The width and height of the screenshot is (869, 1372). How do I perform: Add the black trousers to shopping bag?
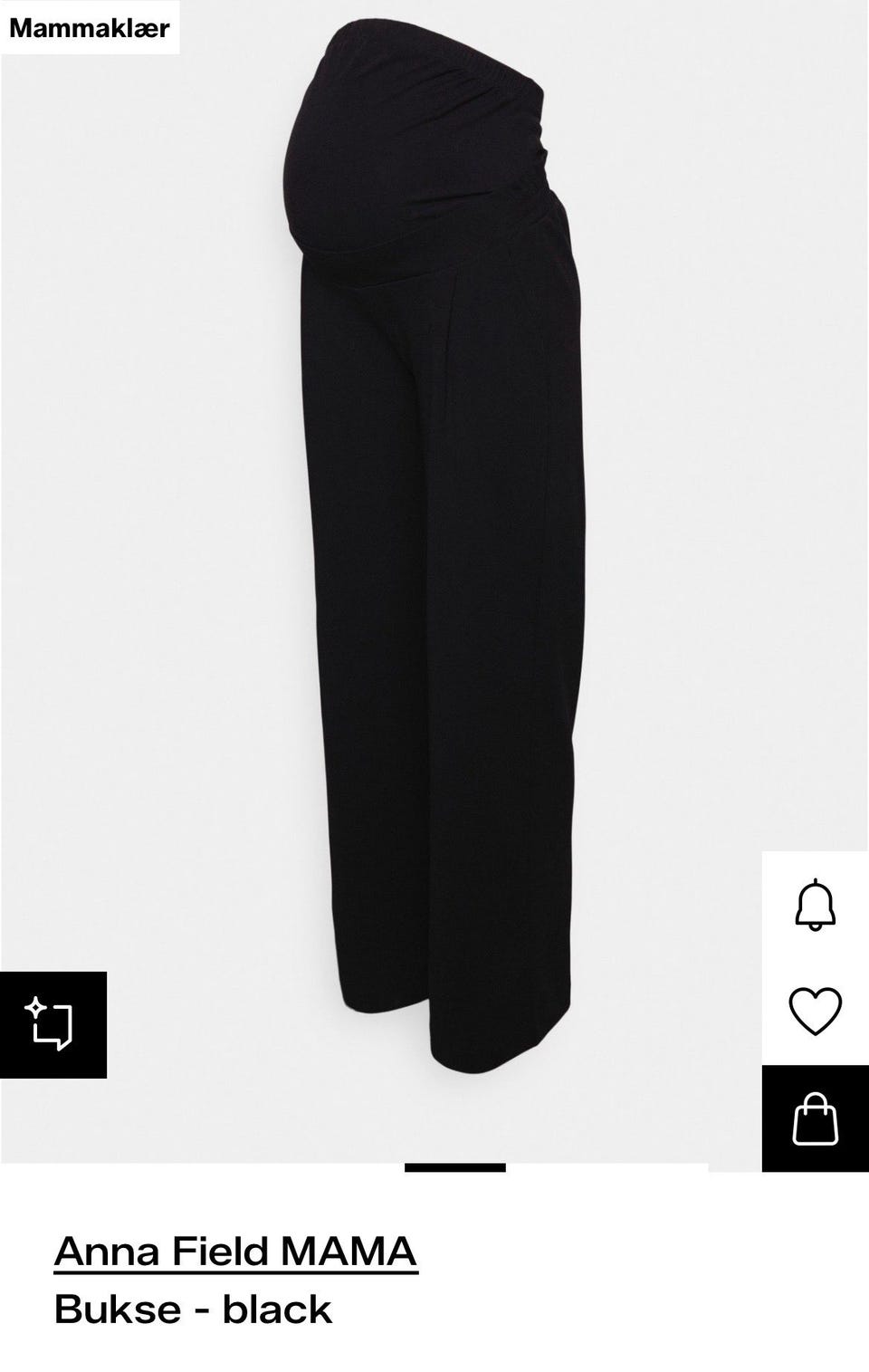click(815, 1118)
